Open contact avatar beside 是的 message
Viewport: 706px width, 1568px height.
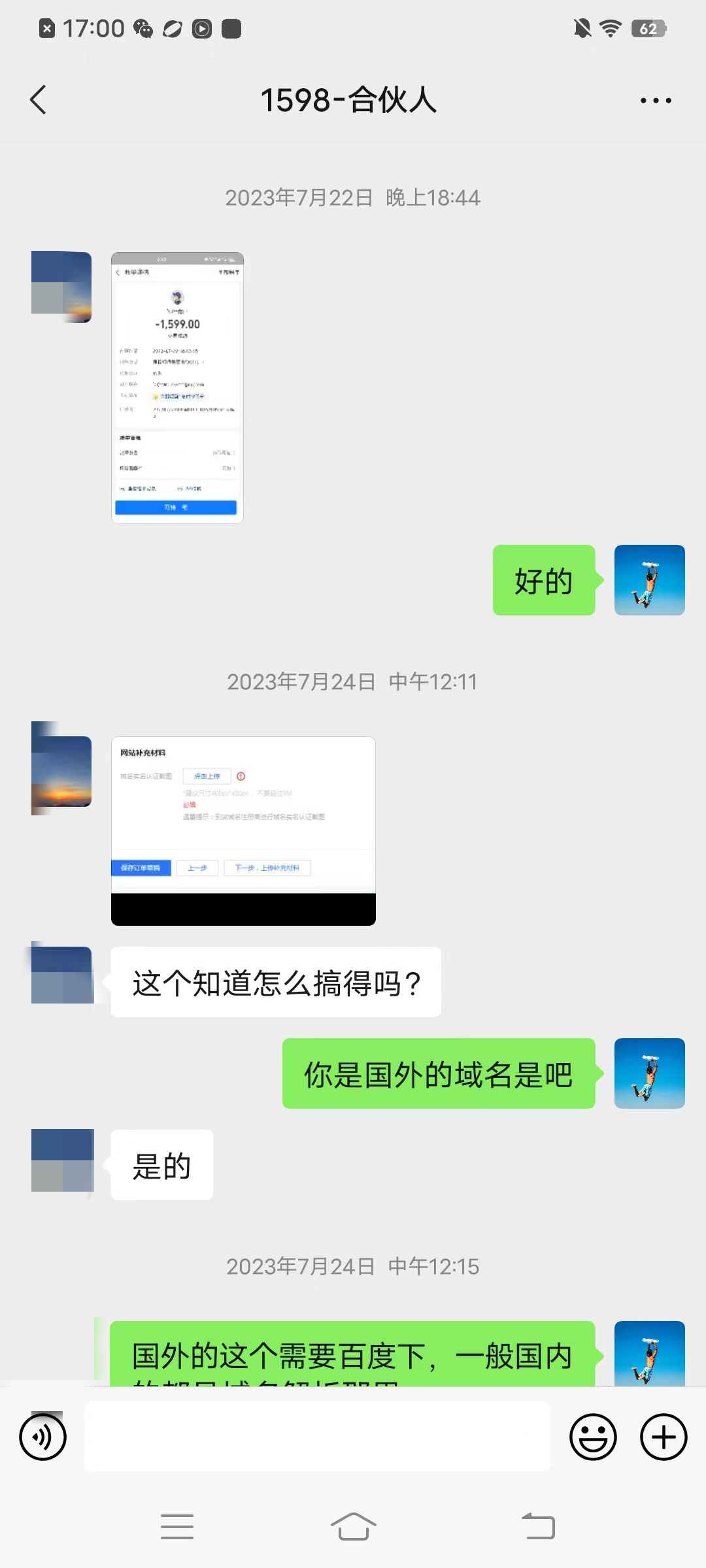[x=62, y=1160]
